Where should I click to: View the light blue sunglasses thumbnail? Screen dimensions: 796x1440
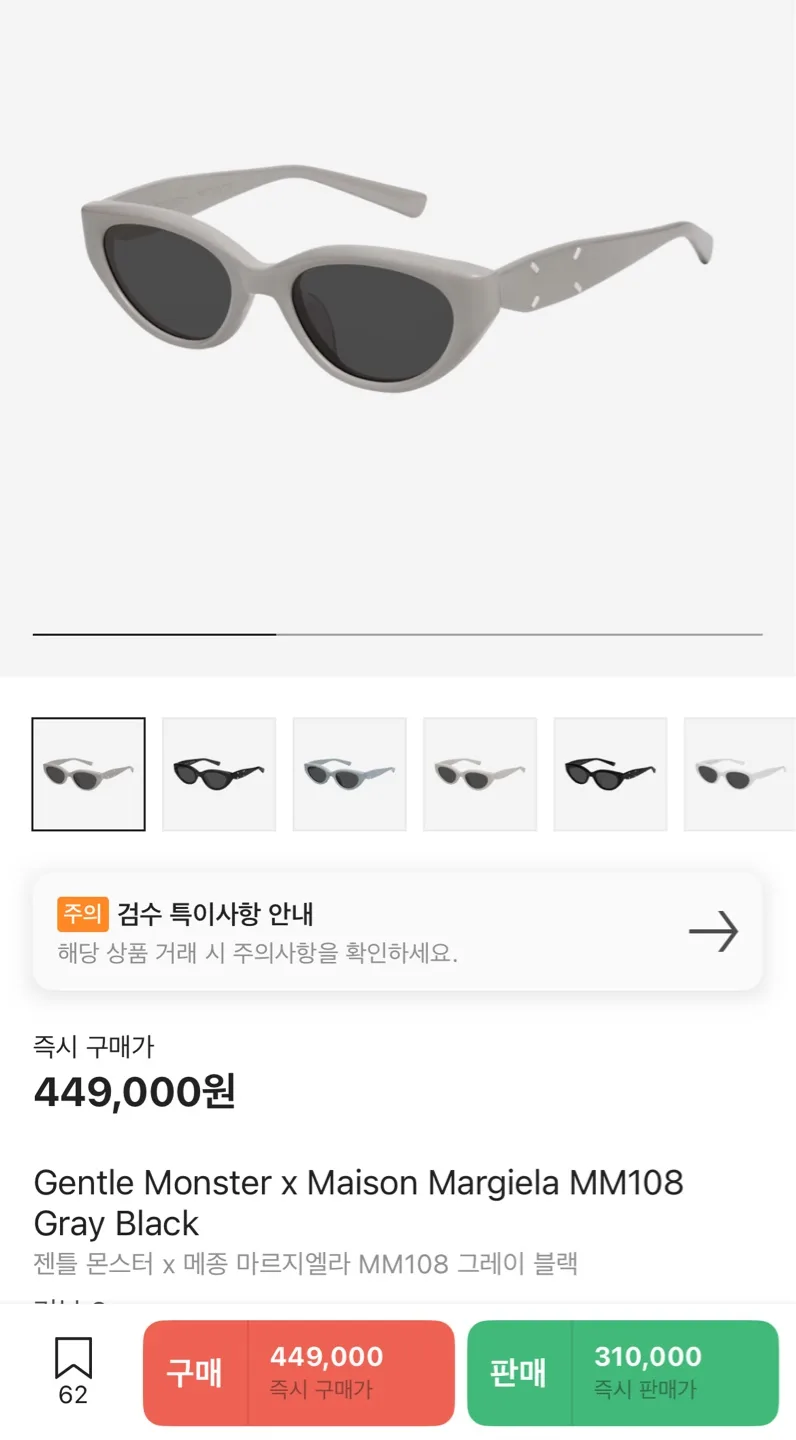coord(349,773)
